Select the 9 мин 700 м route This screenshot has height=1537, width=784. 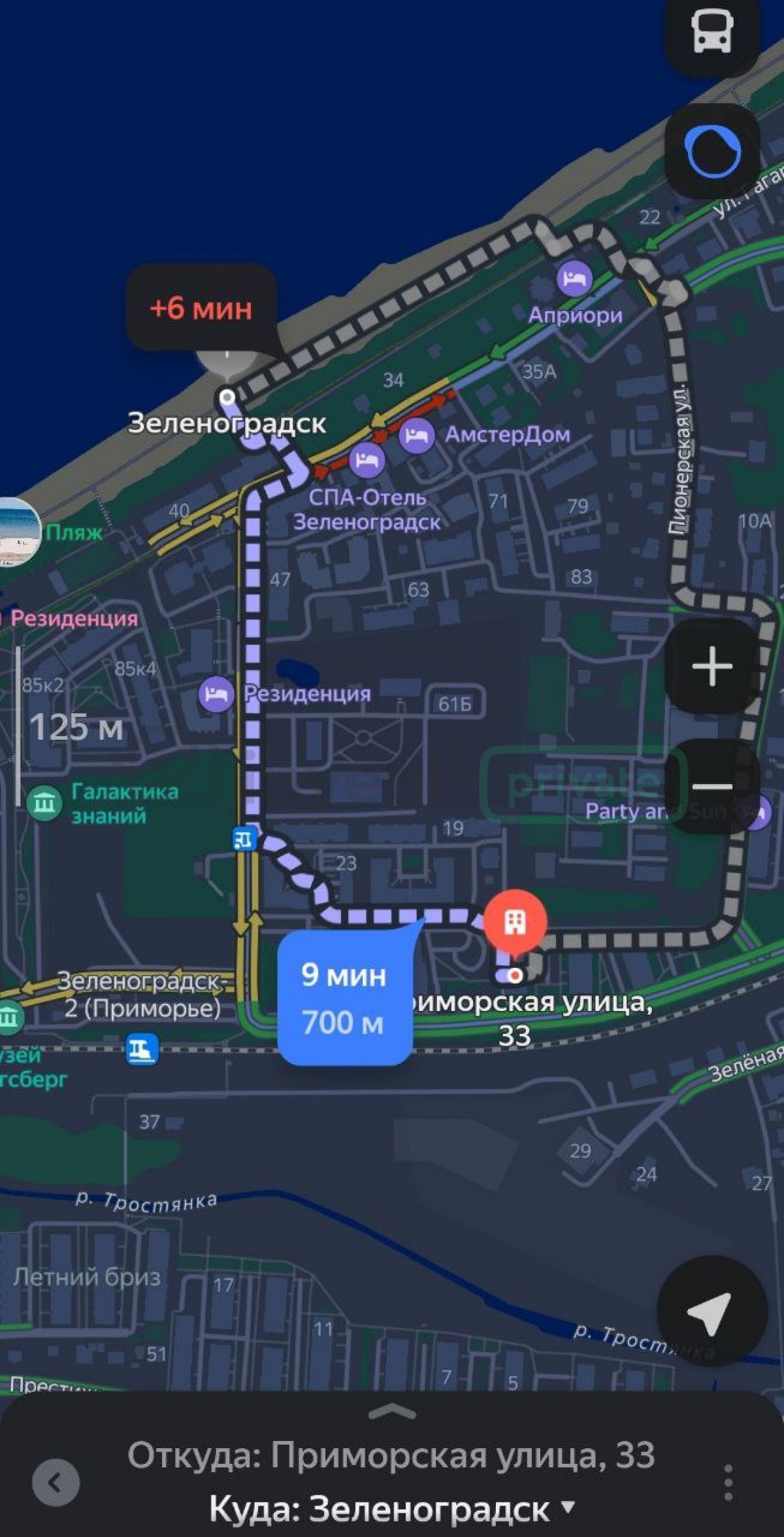click(344, 998)
